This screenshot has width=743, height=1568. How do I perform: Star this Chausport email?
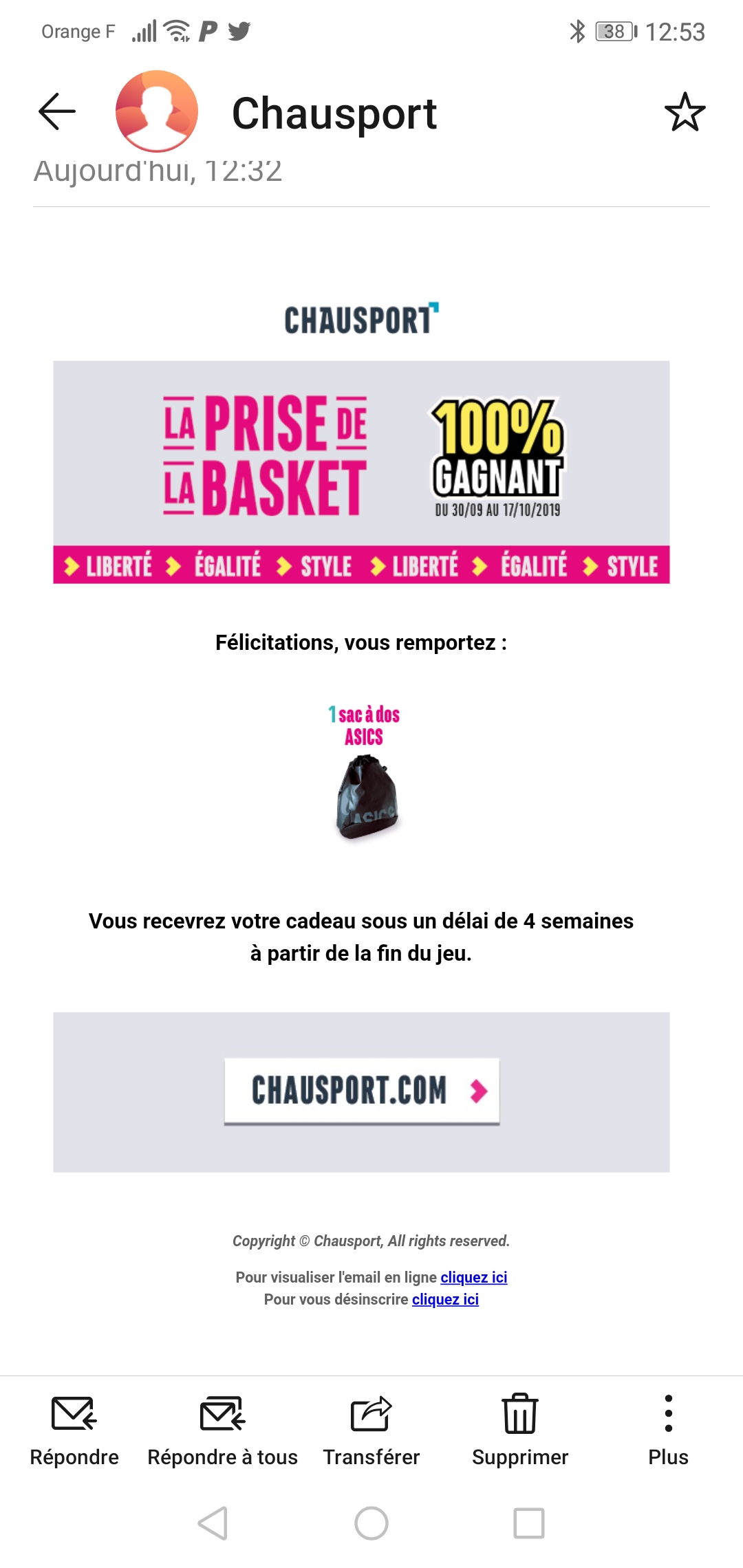[685, 112]
